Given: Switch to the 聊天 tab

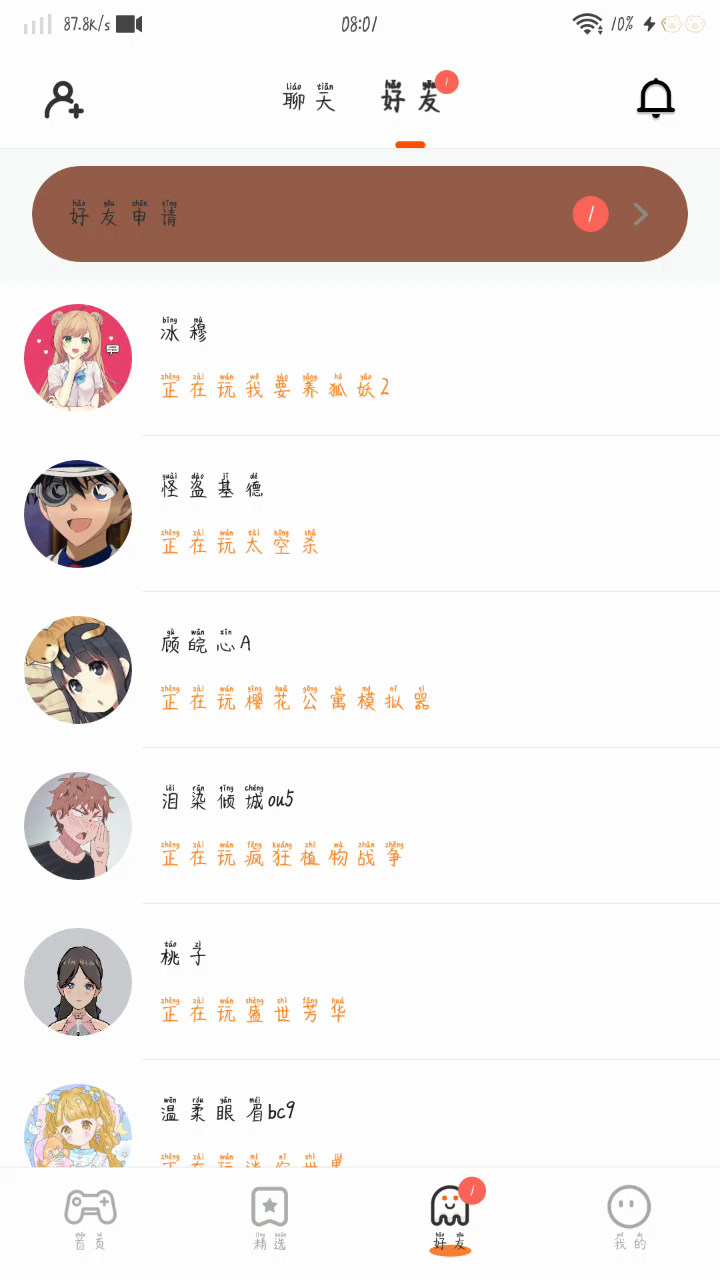Looking at the screenshot, I should [x=309, y=99].
